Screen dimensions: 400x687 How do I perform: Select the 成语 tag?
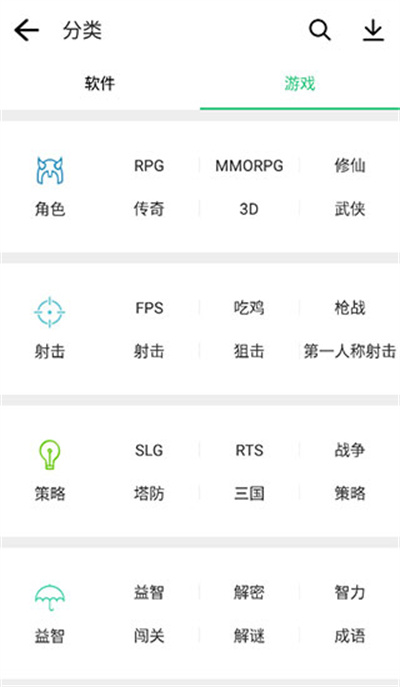coord(350,636)
